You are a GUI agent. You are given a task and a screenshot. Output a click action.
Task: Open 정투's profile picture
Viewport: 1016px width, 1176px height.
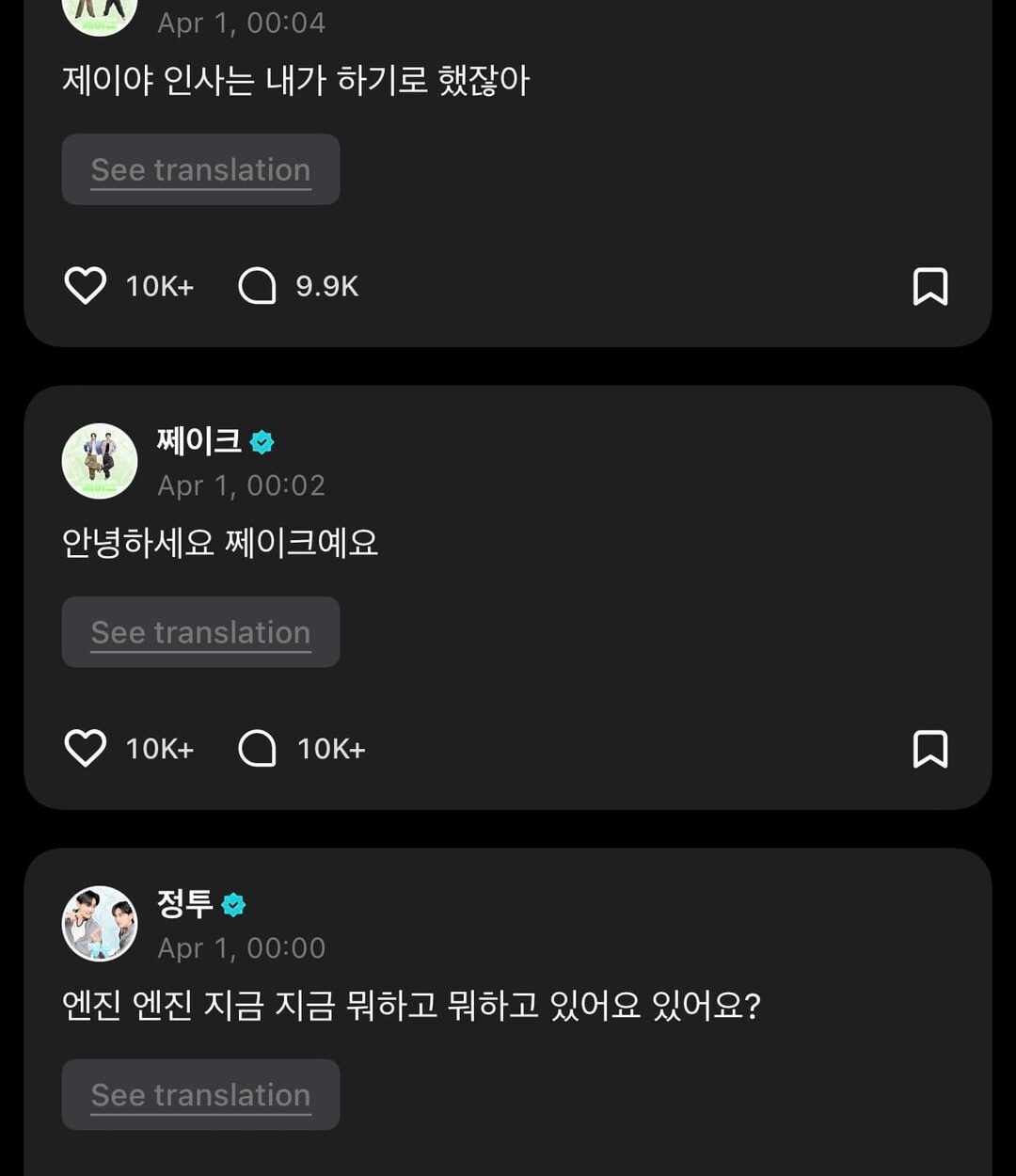[99, 923]
